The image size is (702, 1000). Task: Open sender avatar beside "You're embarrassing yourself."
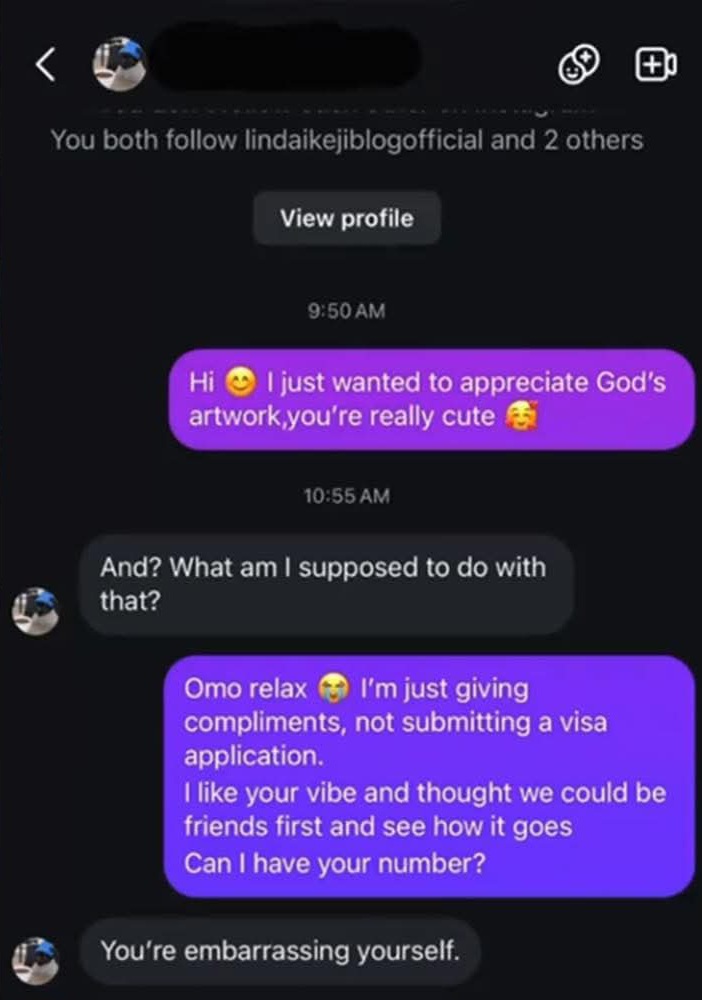coord(35,959)
